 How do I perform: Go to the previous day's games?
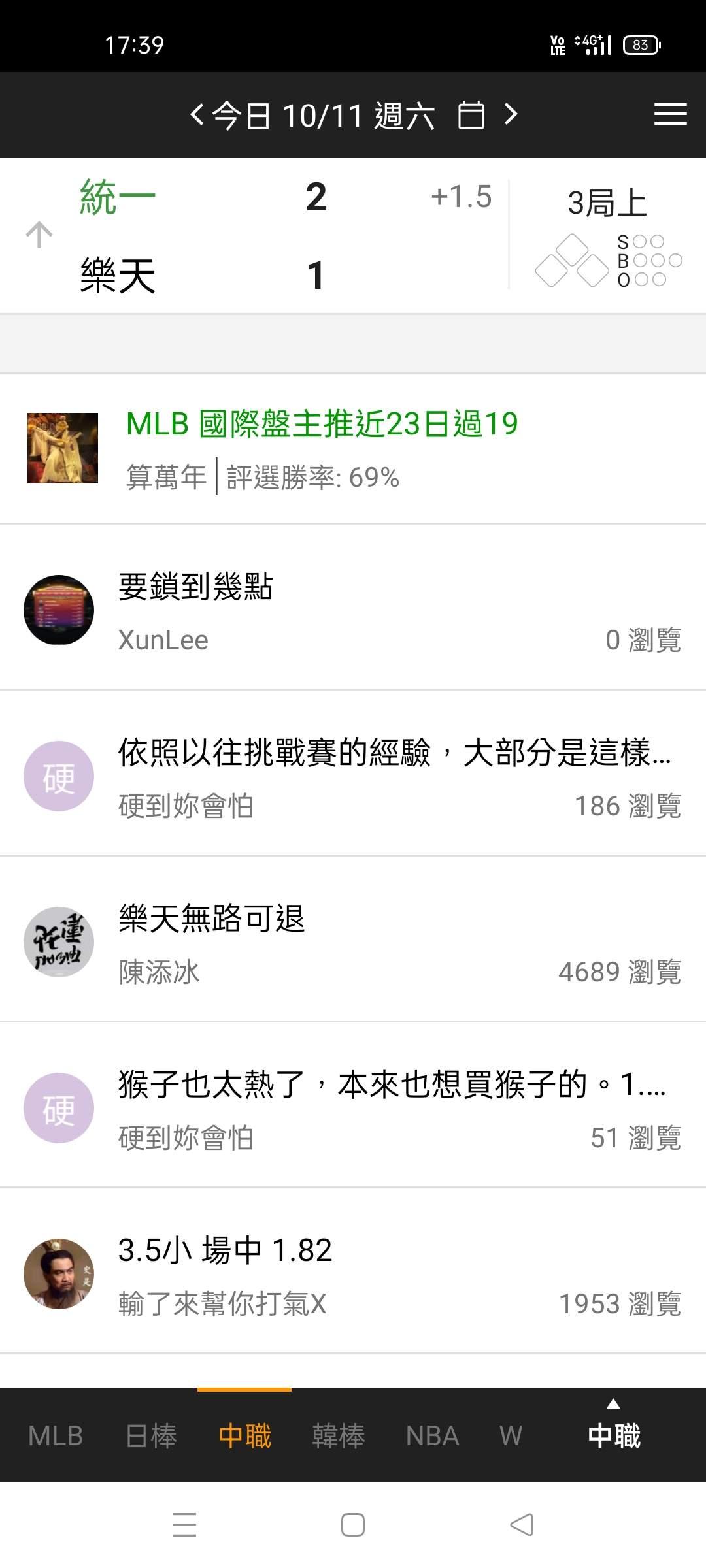197,115
